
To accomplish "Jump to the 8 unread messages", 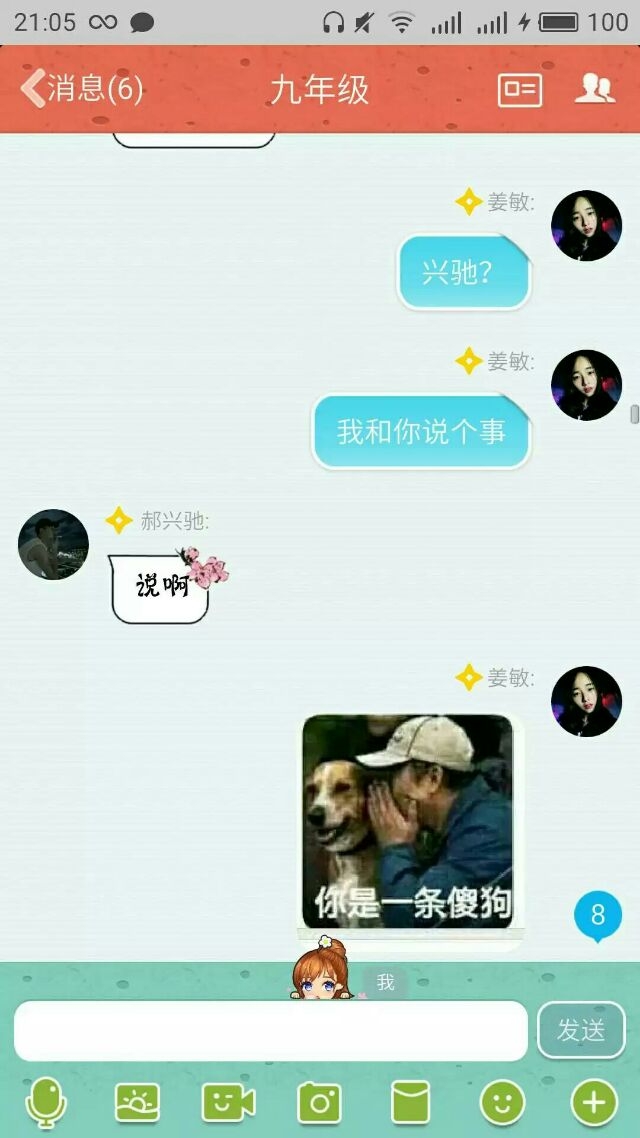I will [598, 916].
